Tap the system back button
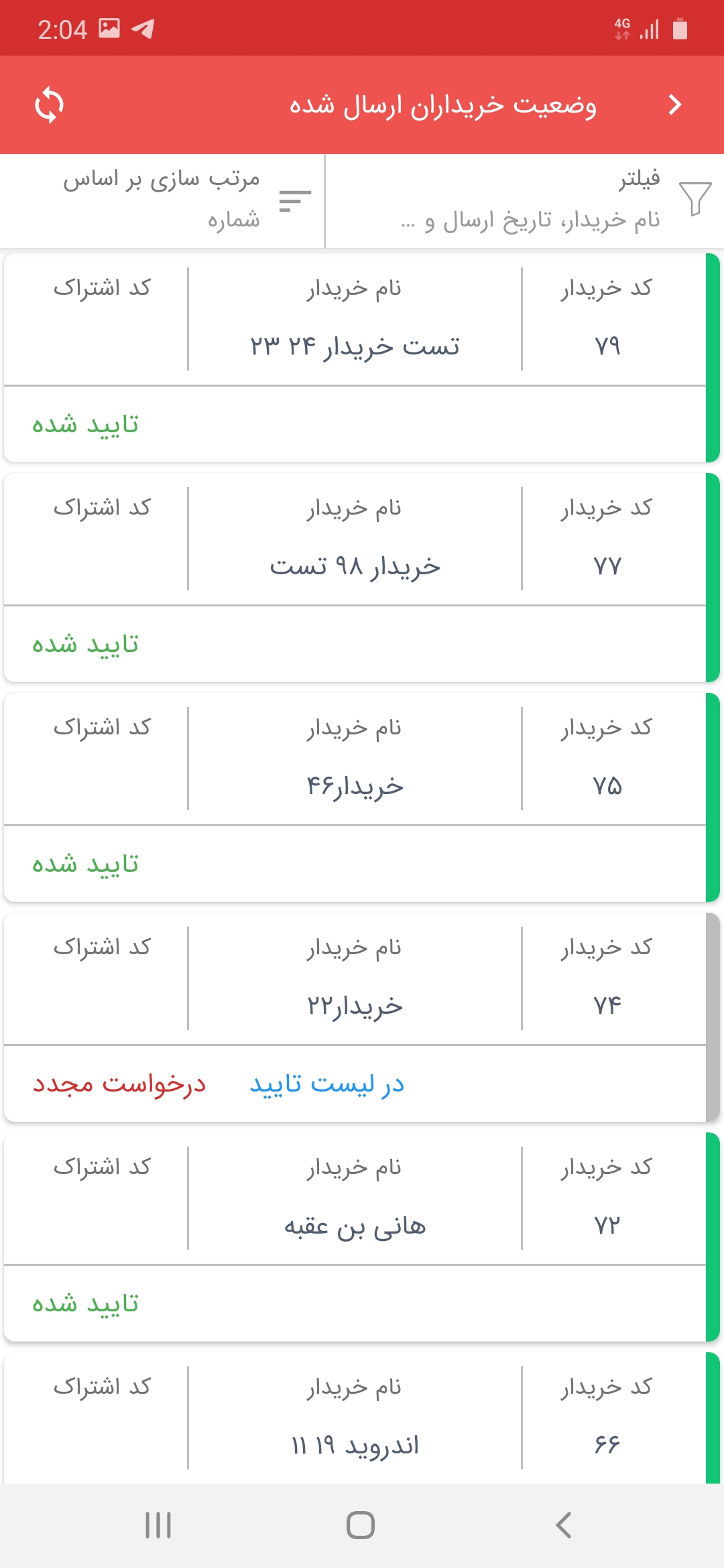Image resolution: width=724 pixels, height=1568 pixels. 563,1525
